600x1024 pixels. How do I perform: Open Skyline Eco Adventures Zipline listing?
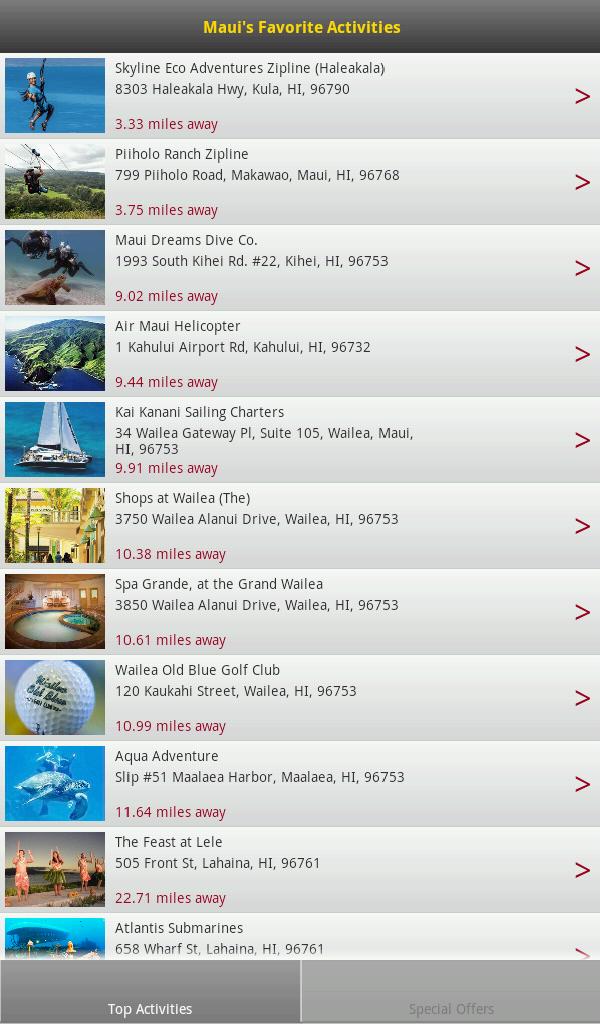click(x=300, y=96)
